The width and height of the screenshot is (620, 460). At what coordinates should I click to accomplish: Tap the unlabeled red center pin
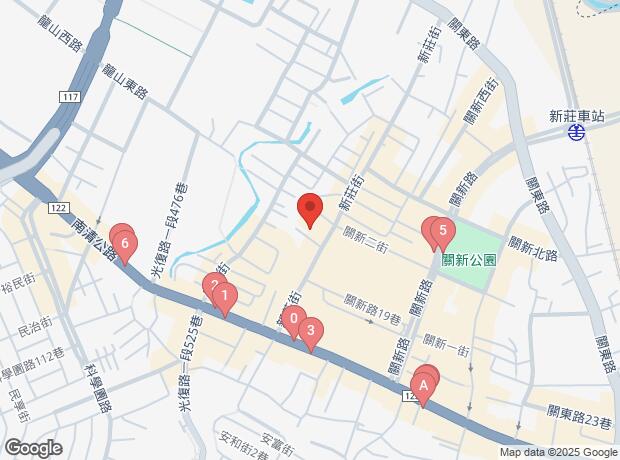tap(310, 208)
